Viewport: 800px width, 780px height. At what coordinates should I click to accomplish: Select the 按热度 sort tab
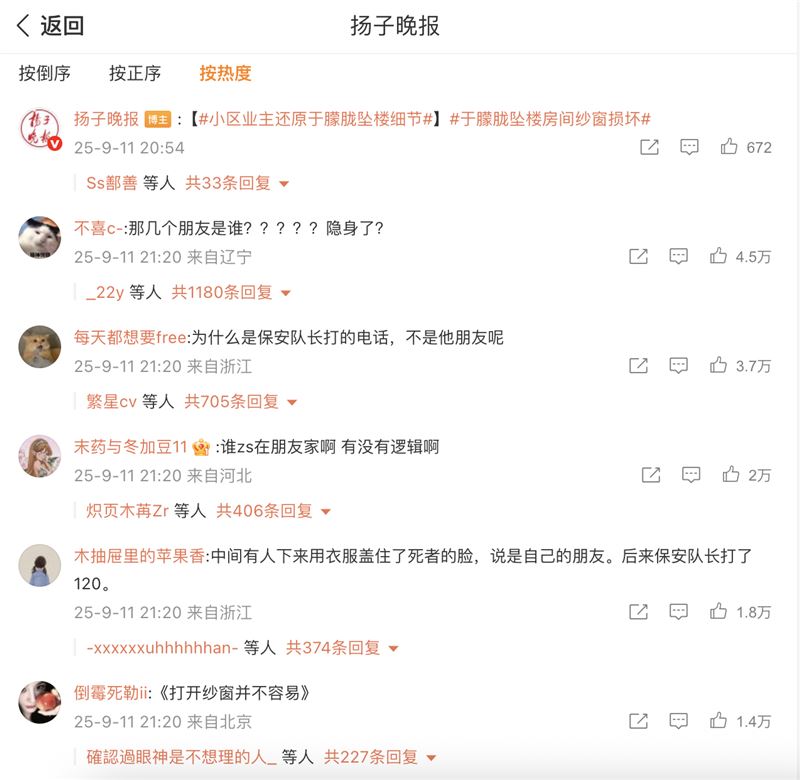click(225, 73)
